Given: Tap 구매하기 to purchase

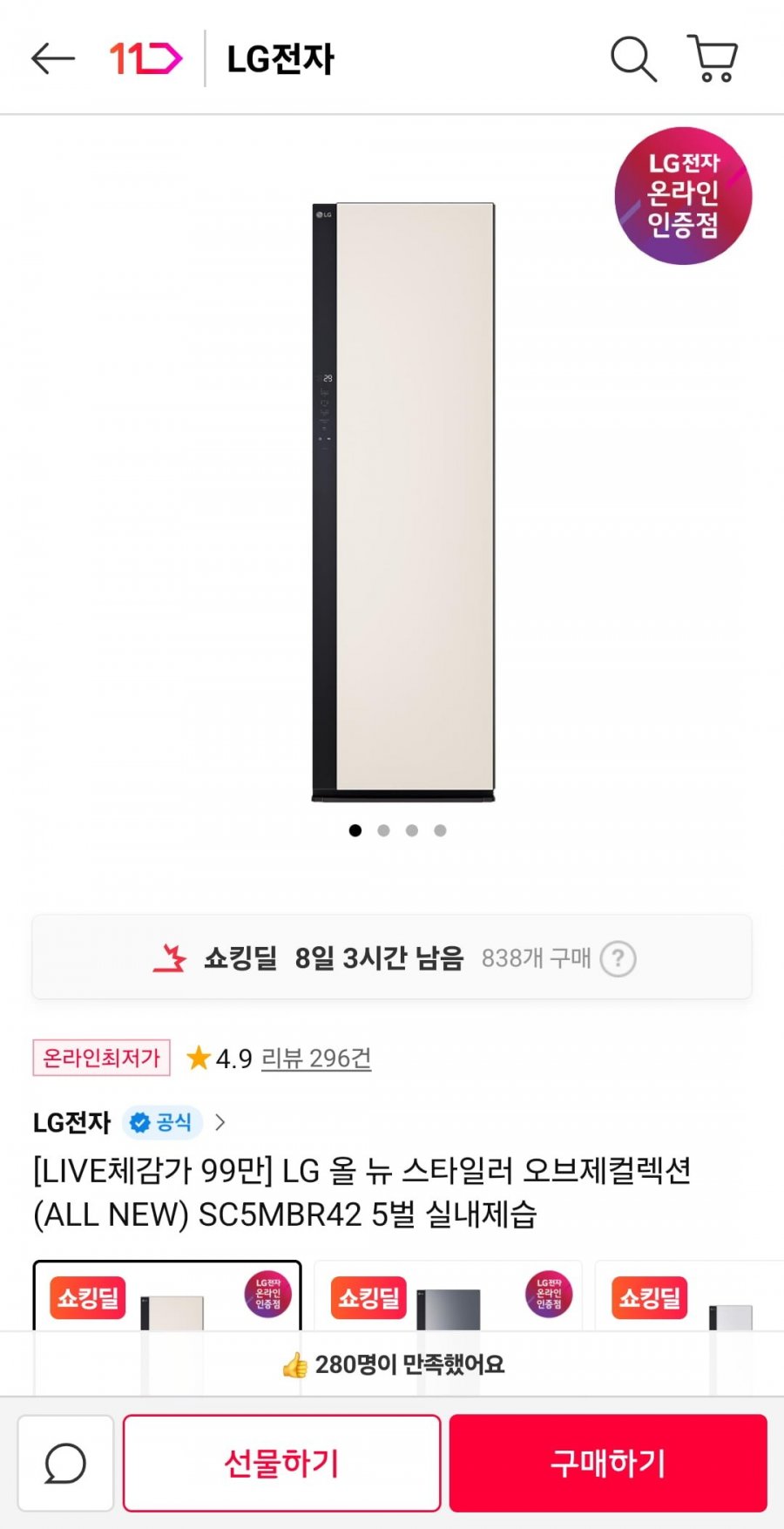Looking at the screenshot, I should (608, 1463).
